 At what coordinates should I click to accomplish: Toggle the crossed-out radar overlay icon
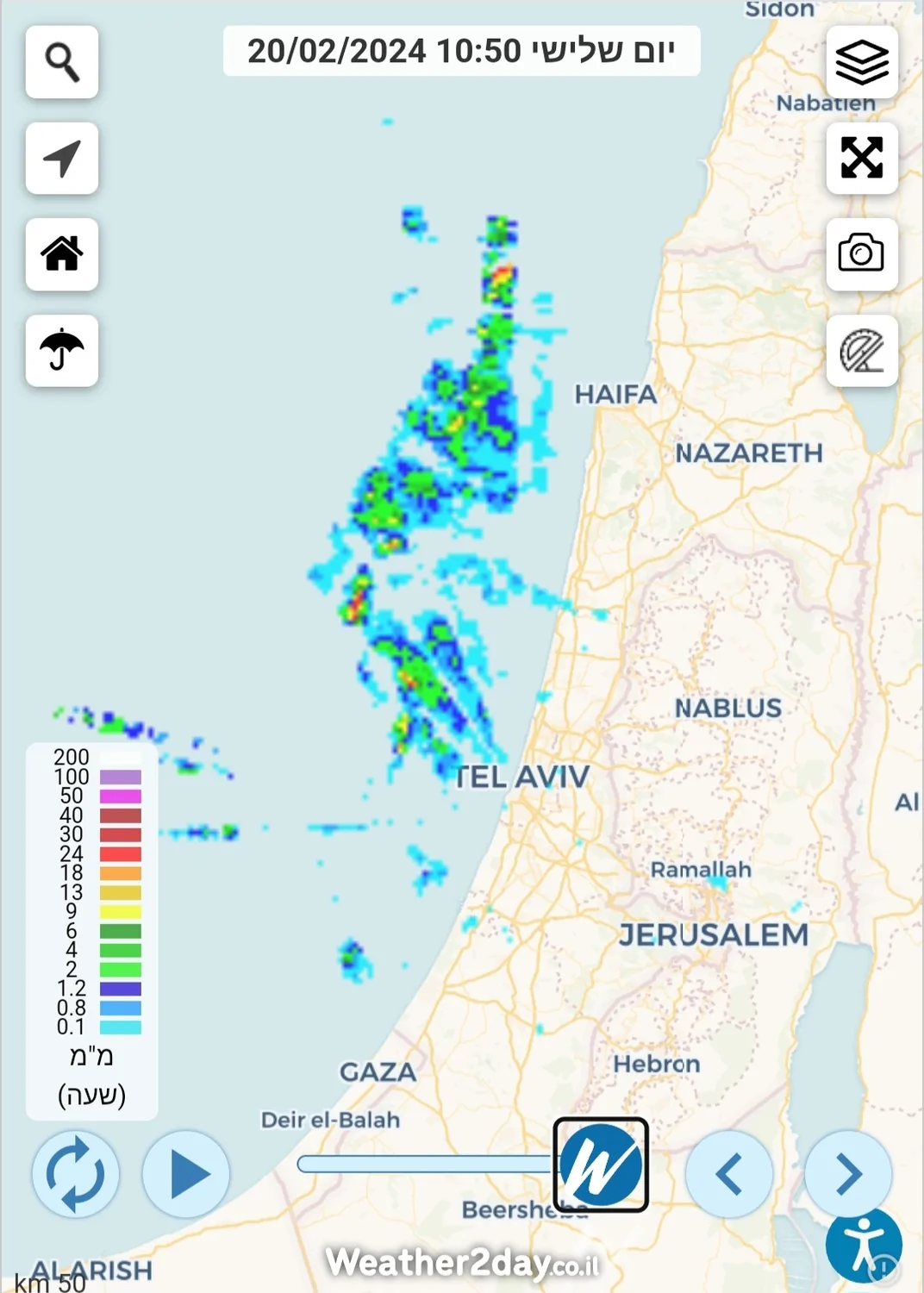click(x=862, y=351)
